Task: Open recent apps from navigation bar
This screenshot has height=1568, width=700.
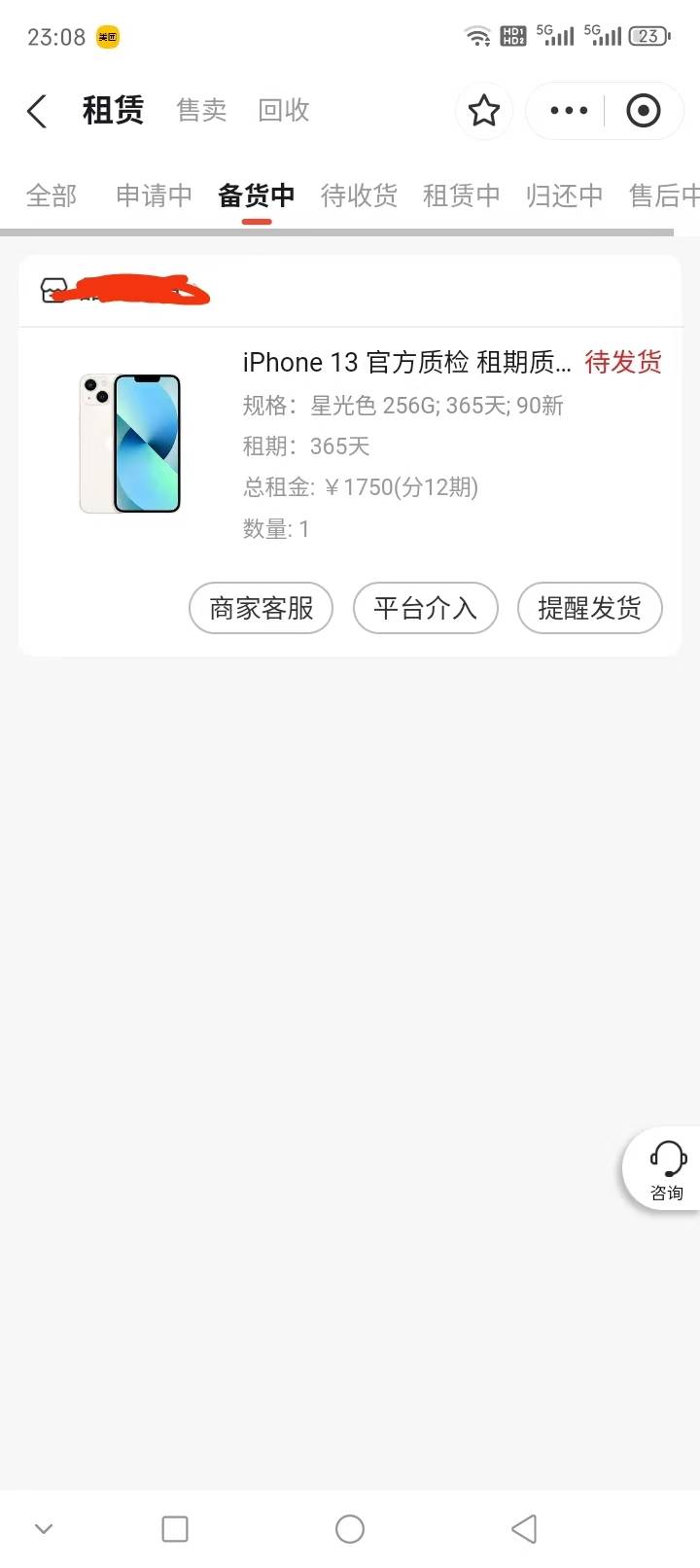Action: 175,1529
